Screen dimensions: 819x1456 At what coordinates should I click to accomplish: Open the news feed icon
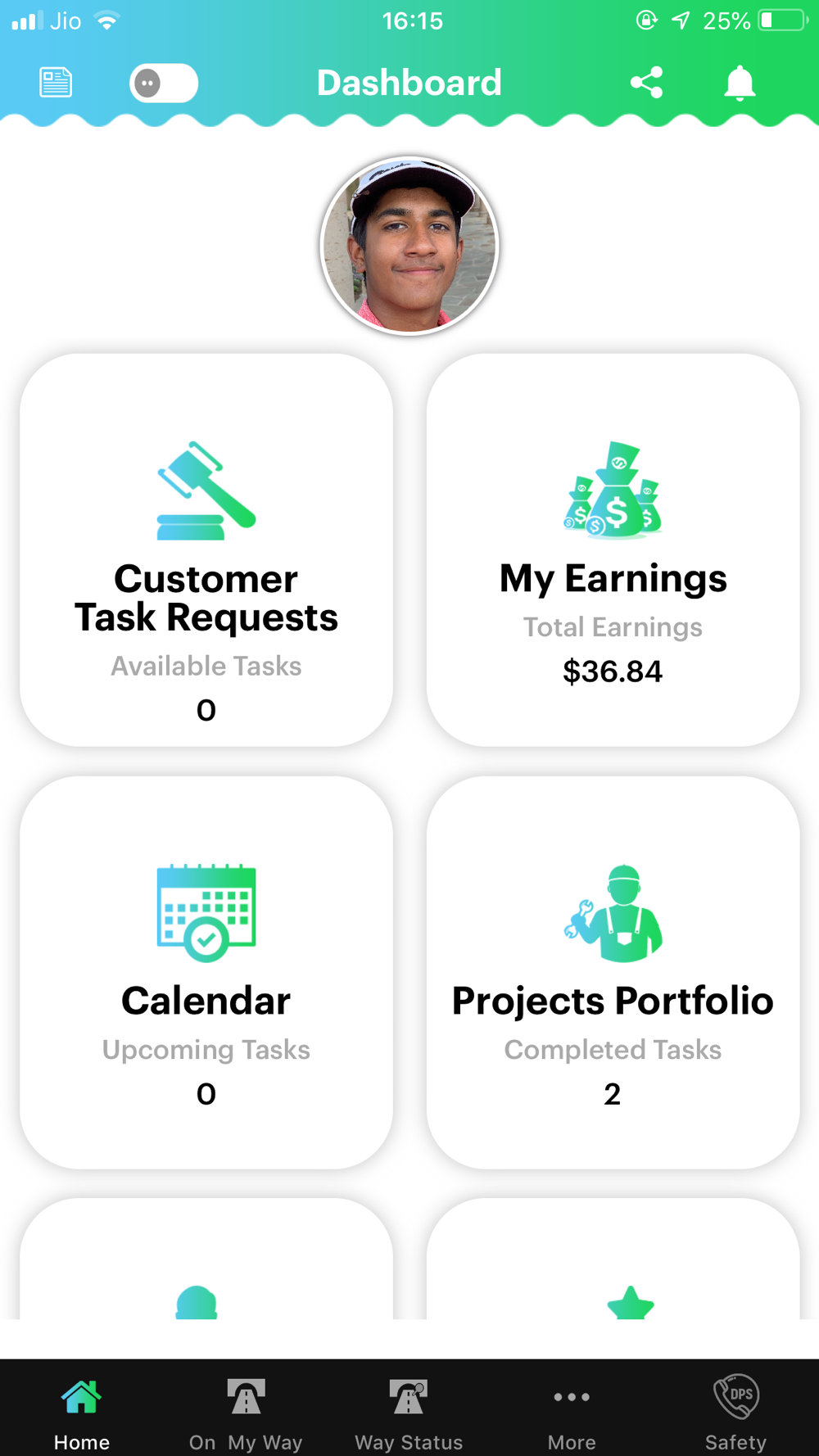(56, 83)
